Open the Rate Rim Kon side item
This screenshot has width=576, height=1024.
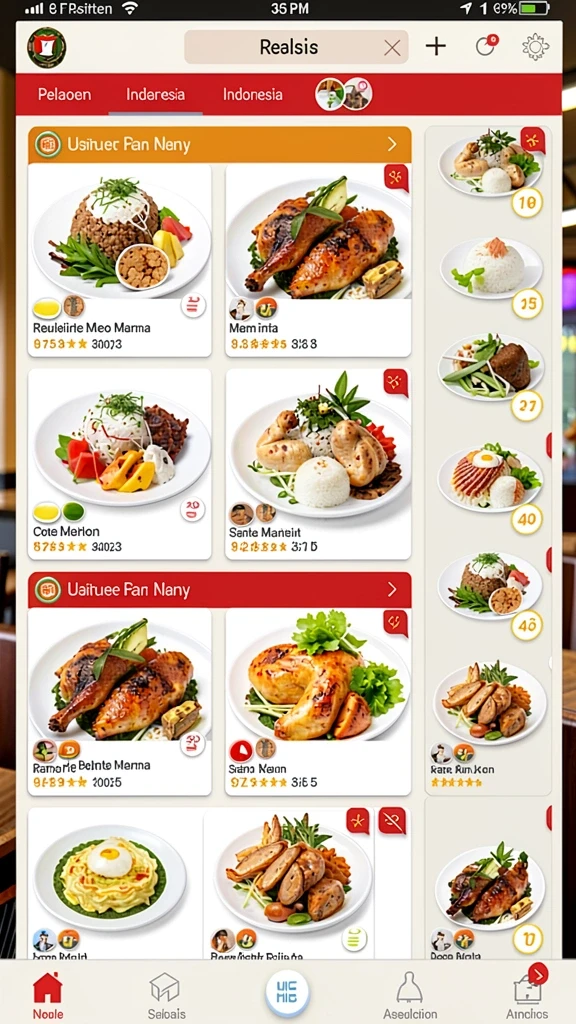tap(489, 724)
